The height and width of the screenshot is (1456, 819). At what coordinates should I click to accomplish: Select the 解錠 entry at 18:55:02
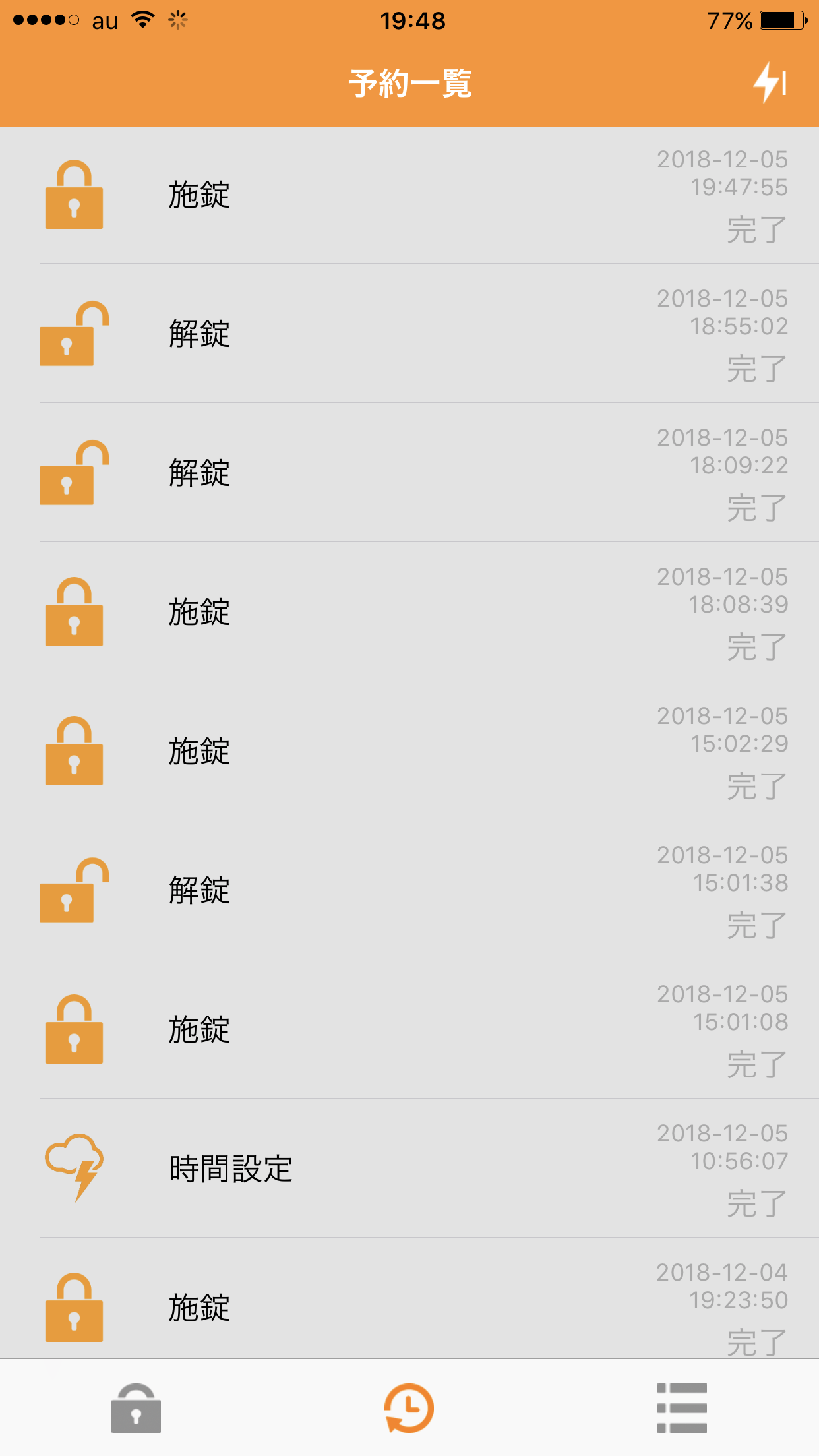coord(409,334)
